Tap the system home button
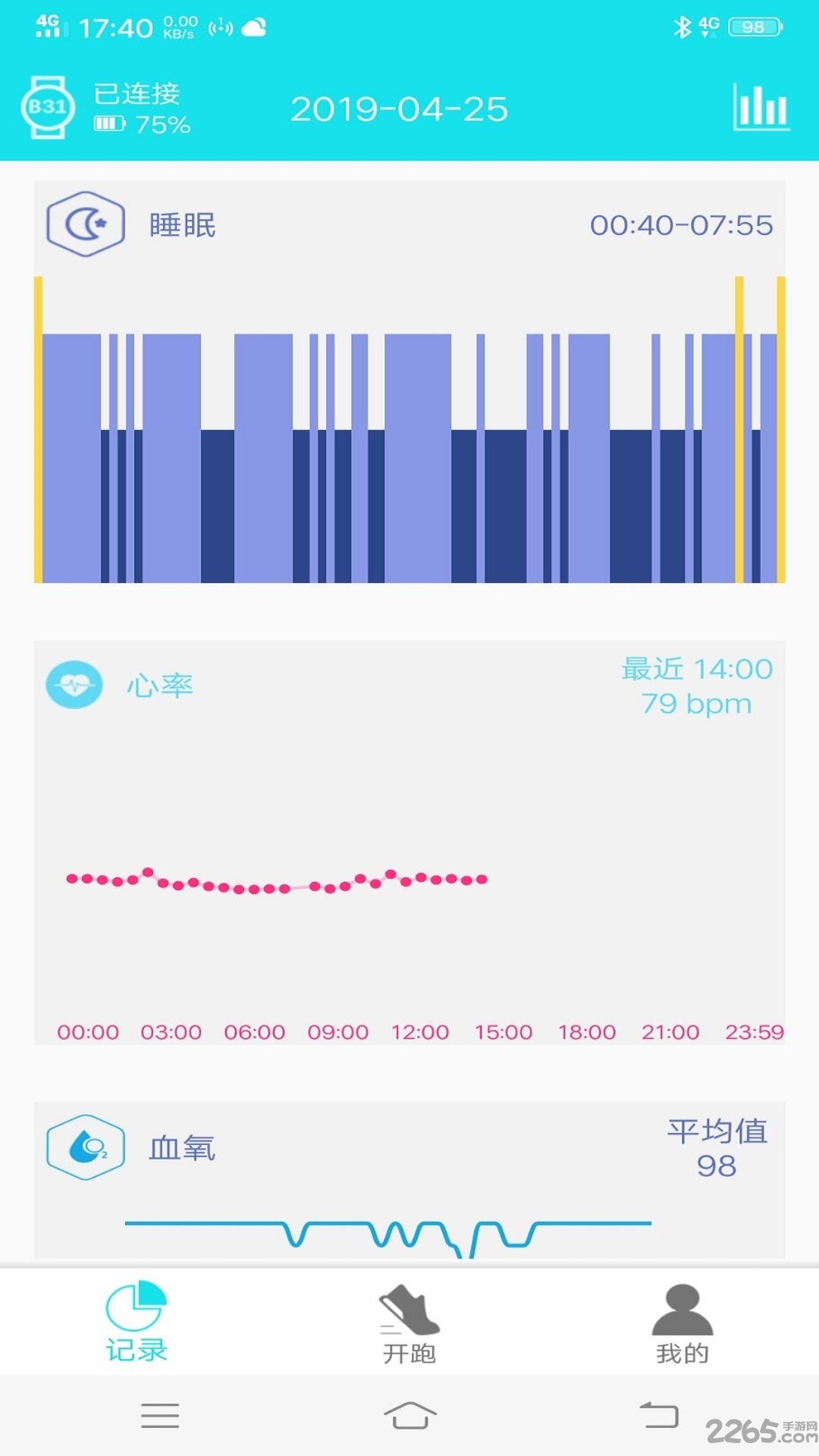This screenshot has height=1456, width=819. (409, 1415)
